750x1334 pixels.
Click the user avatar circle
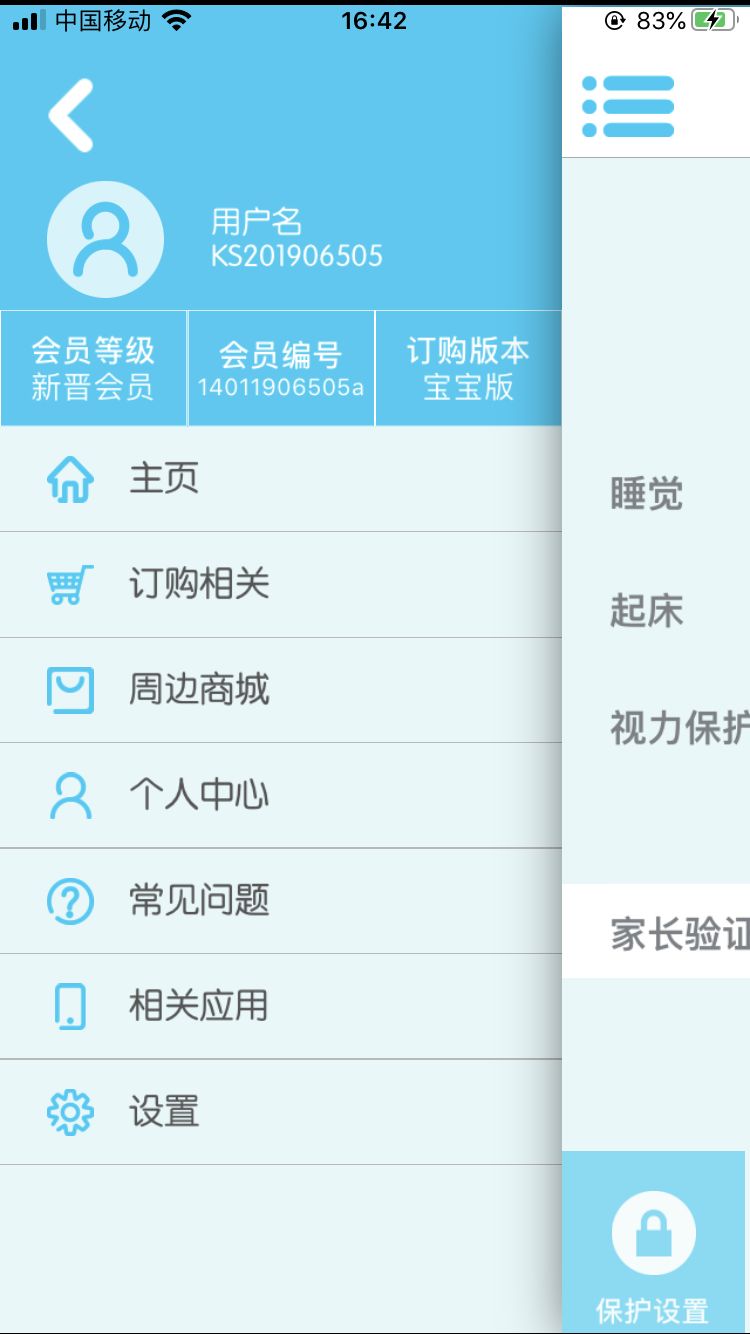[x=105, y=239]
